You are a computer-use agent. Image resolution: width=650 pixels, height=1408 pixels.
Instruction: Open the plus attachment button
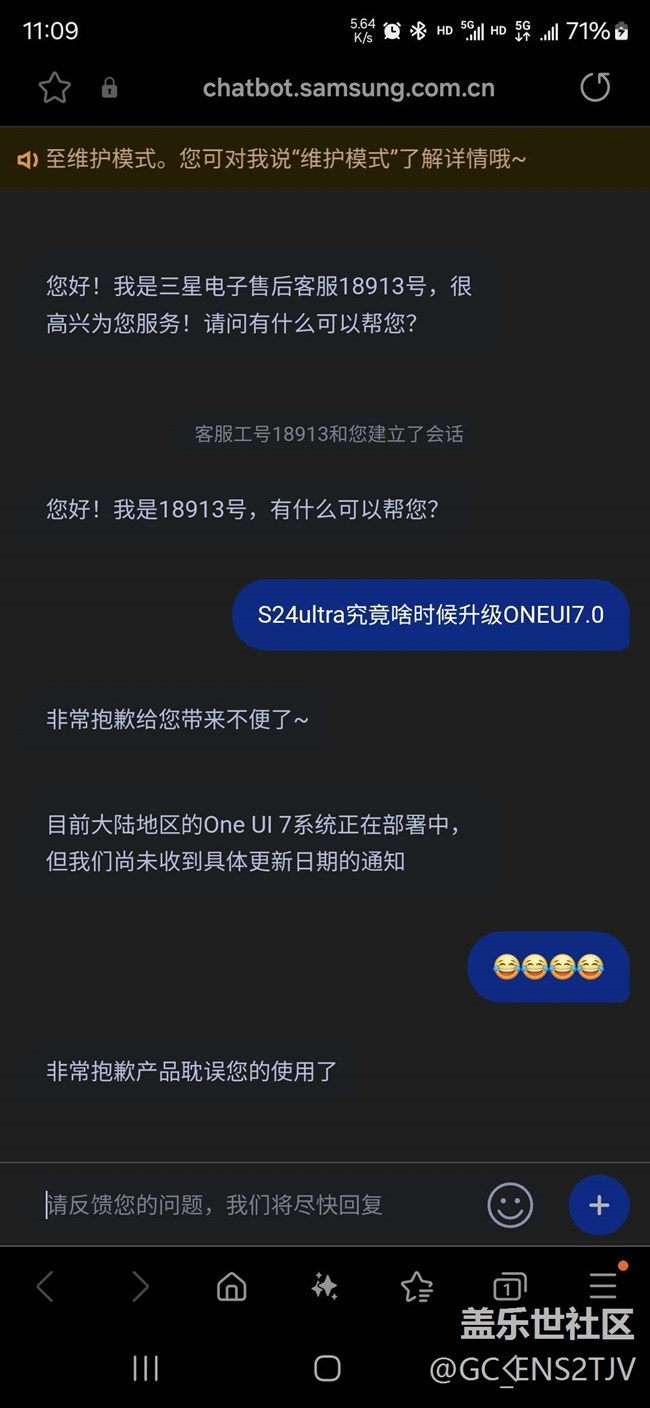[598, 1205]
